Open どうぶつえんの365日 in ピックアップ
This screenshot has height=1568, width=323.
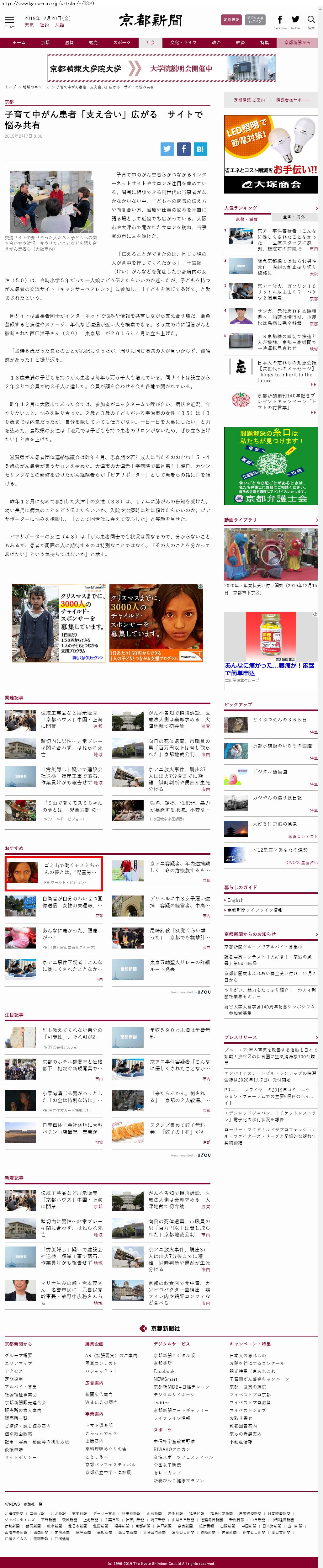[x=279, y=720]
